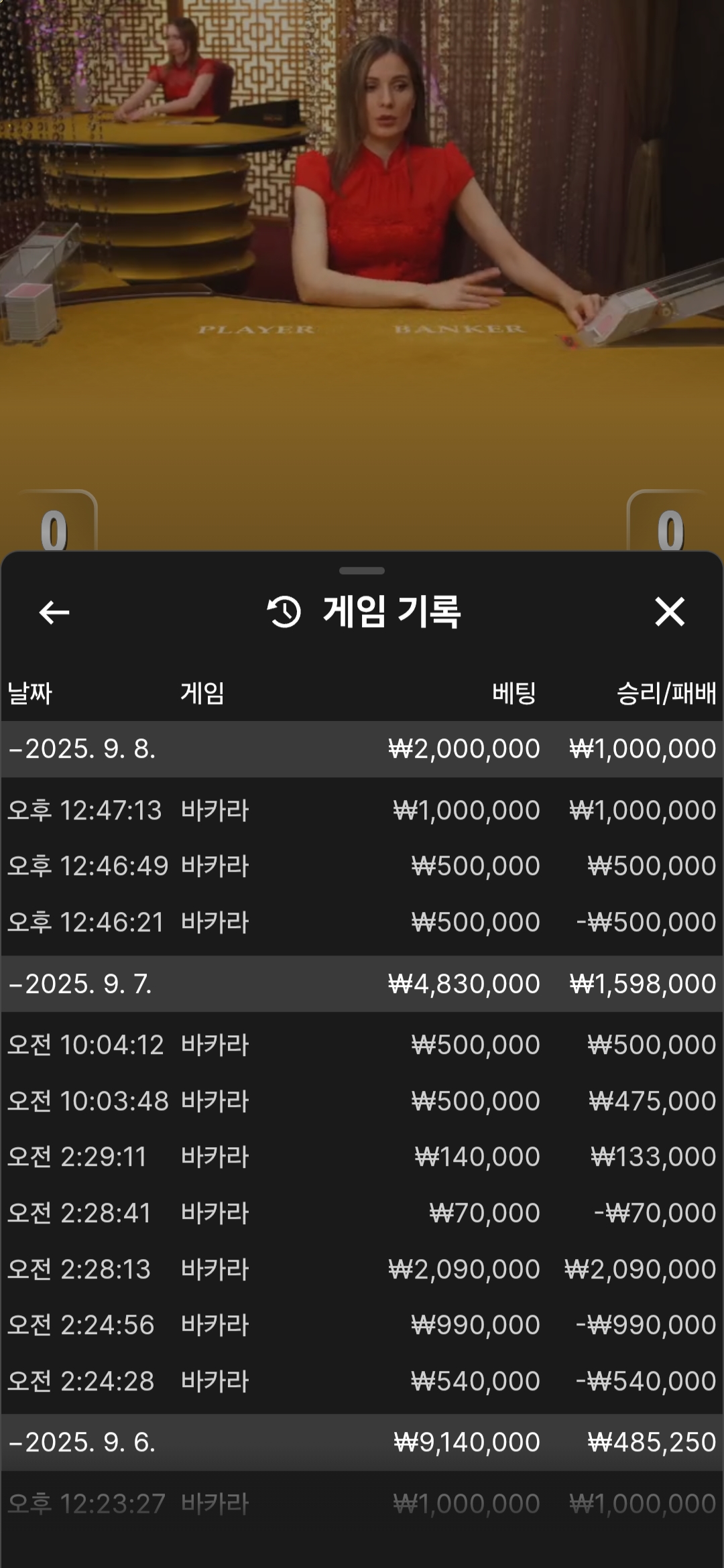Open the 오후 12:23:27 baccarat record
Viewport: 724px width, 1568px height.
tap(362, 1504)
